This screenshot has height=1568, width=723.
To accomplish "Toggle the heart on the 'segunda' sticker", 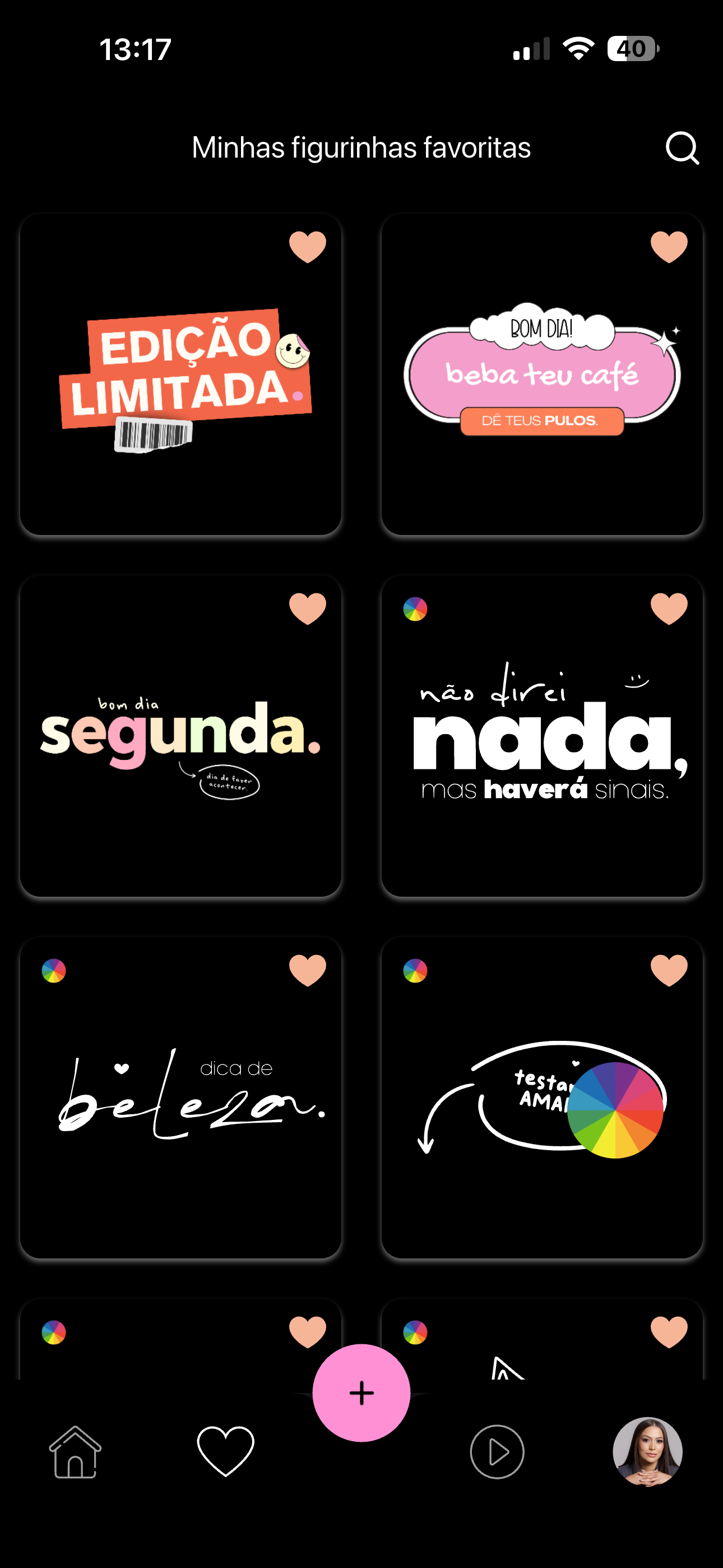I will pyautogui.click(x=307, y=608).
